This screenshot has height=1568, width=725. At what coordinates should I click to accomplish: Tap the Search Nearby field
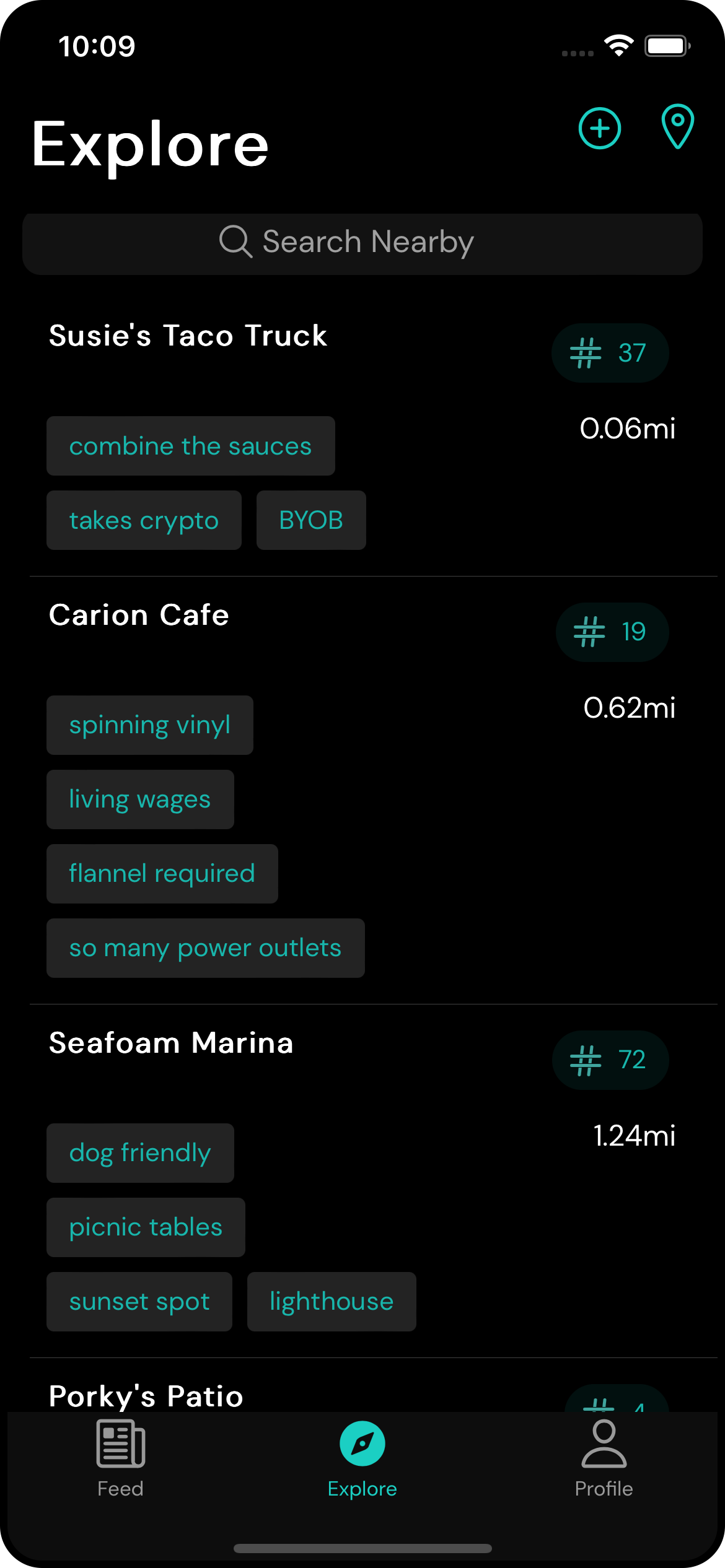[x=362, y=243]
